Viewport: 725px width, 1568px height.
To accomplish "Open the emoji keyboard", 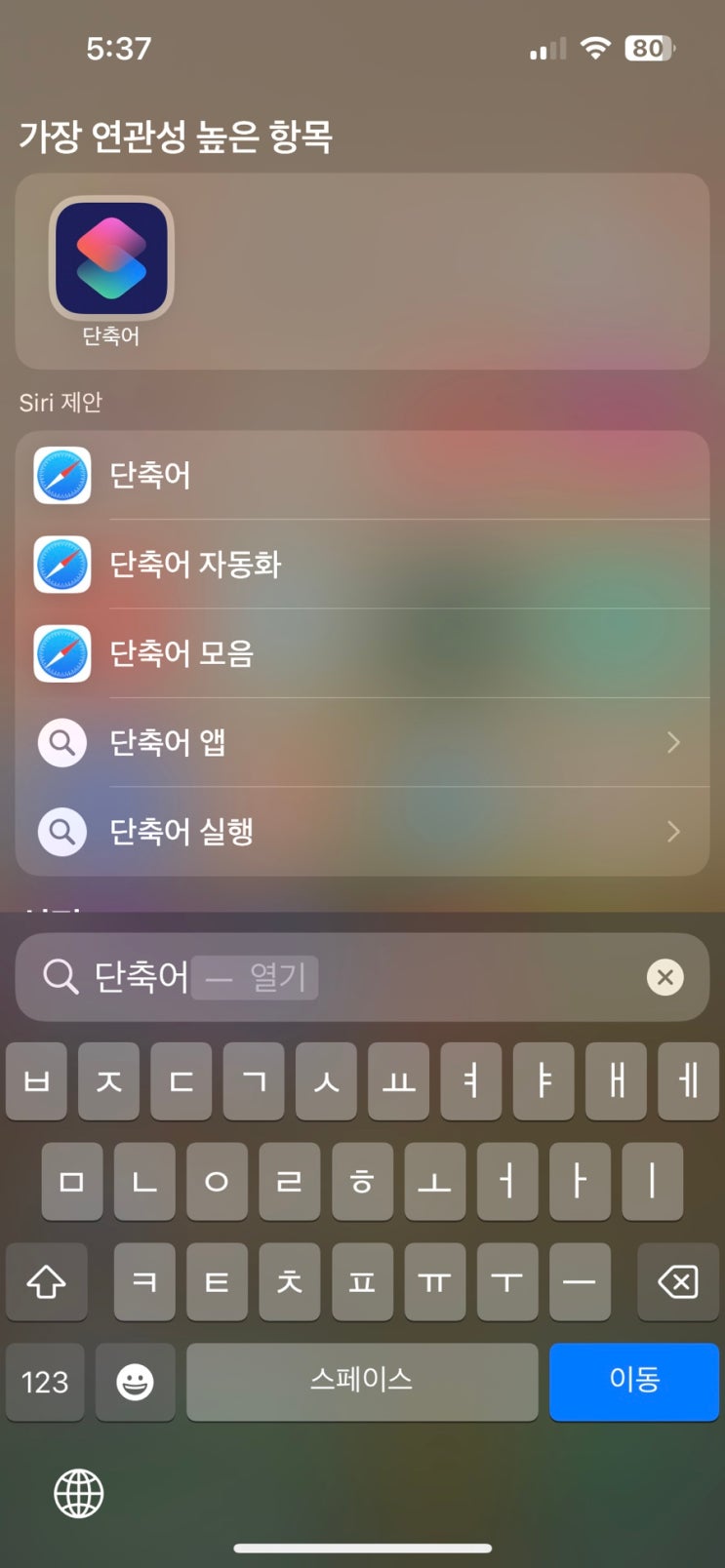I will [x=135, y=1382].
